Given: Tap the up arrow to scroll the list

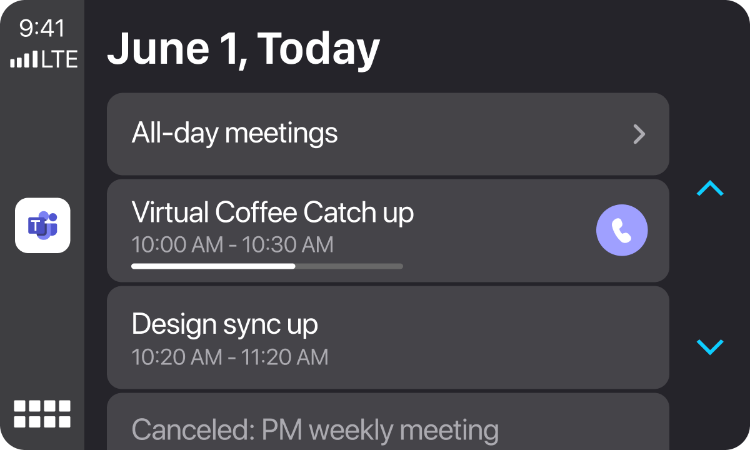Looking at the screenshot, I should tap(709, 188).
